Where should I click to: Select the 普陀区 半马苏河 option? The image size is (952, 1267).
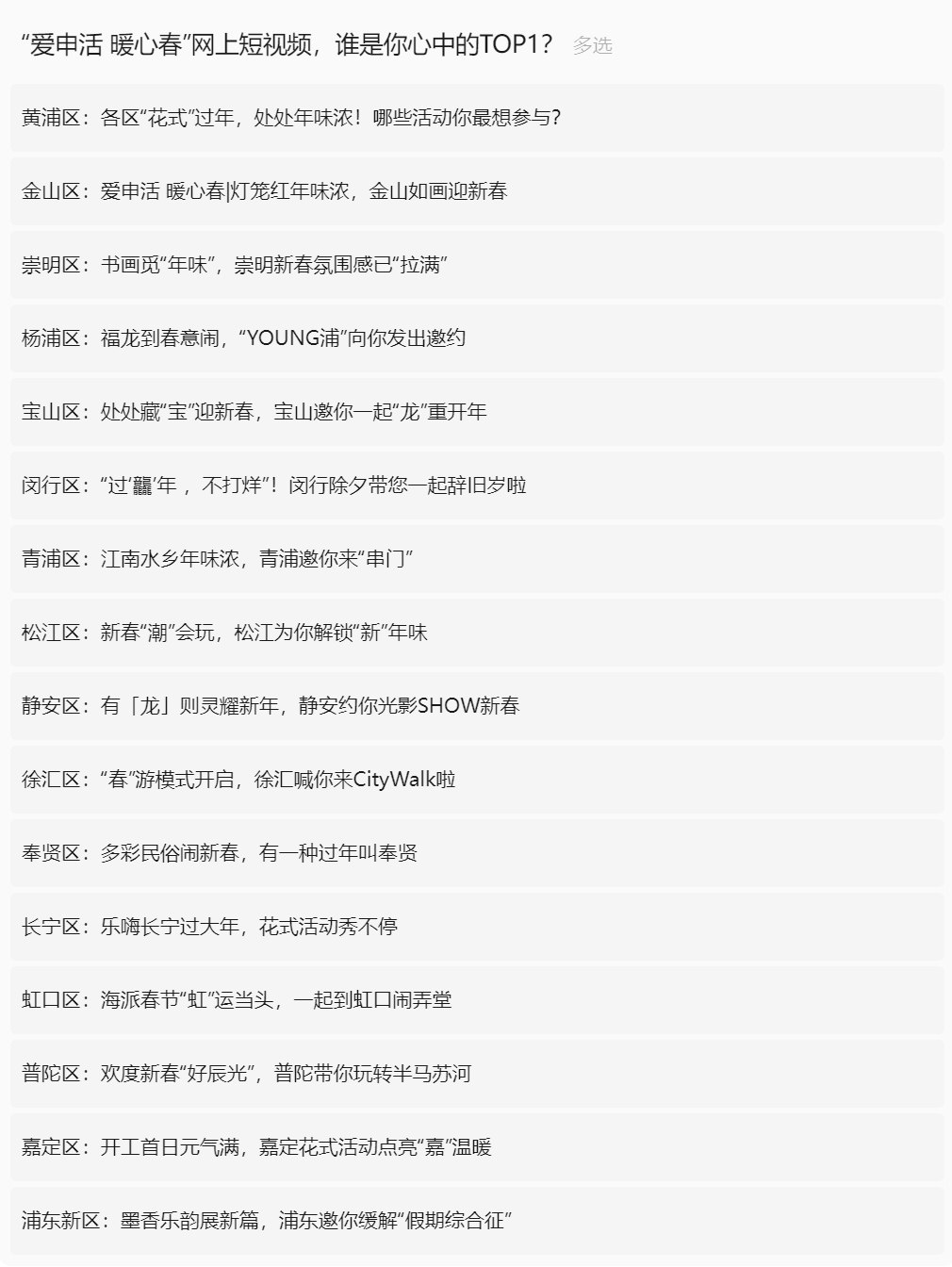click(x=477, y=1074)
